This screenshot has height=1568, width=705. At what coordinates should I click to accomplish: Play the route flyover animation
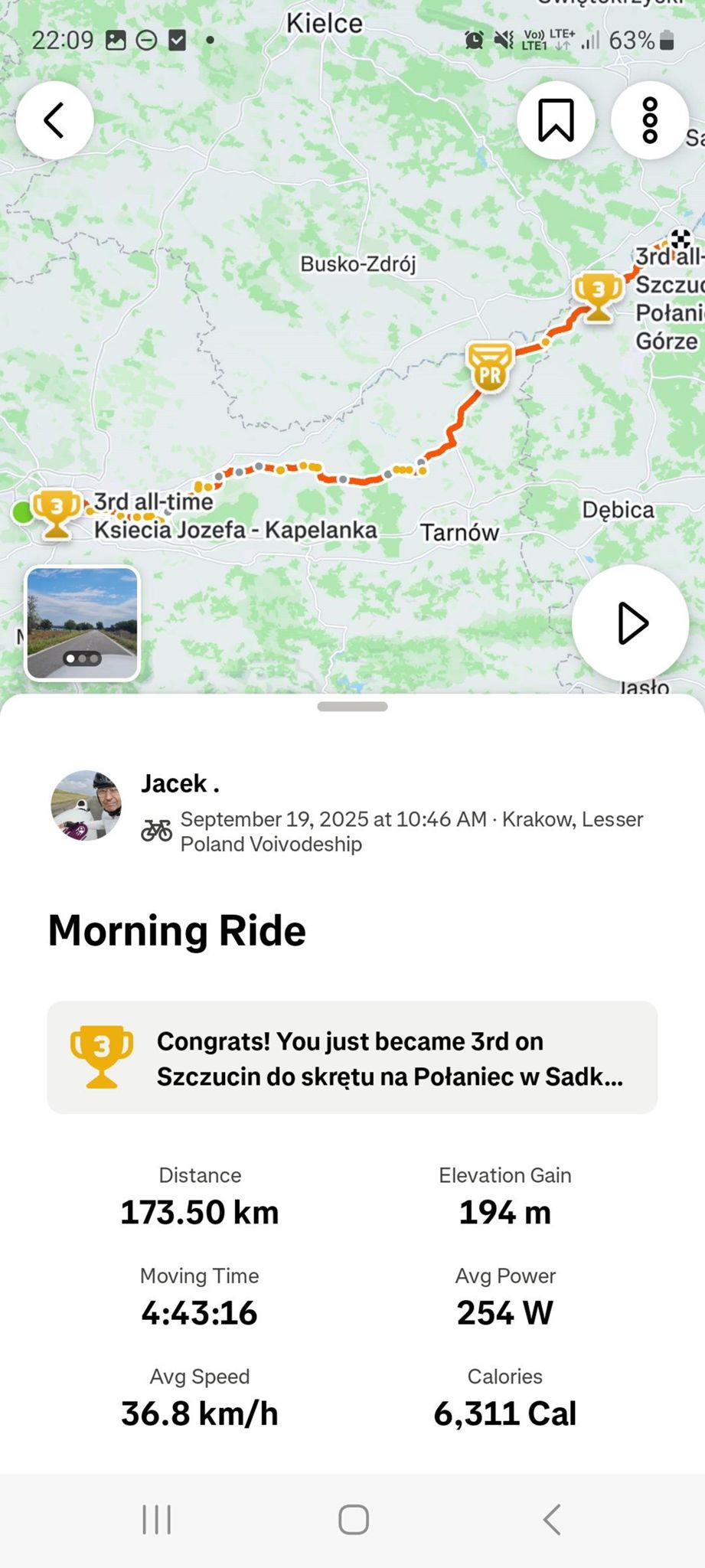click(x=630, y=623)
